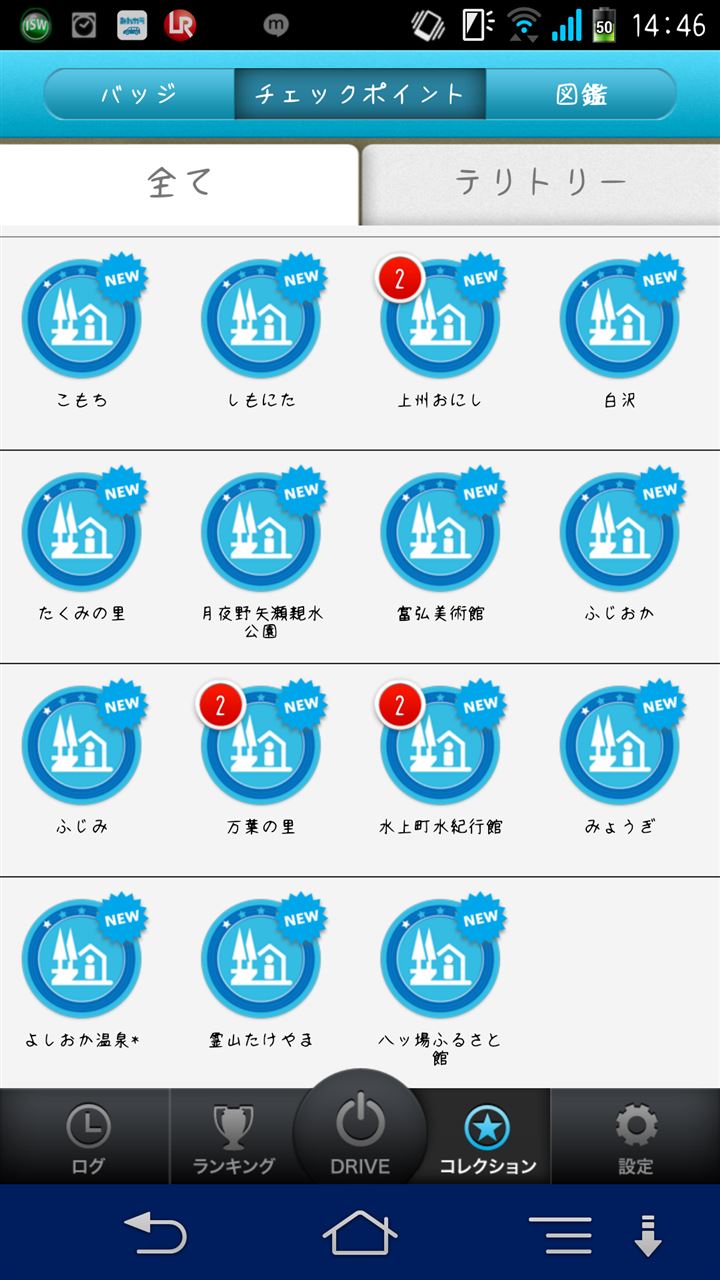
Task: Open the 設定 settings tab
Action: coord(636,1138)
